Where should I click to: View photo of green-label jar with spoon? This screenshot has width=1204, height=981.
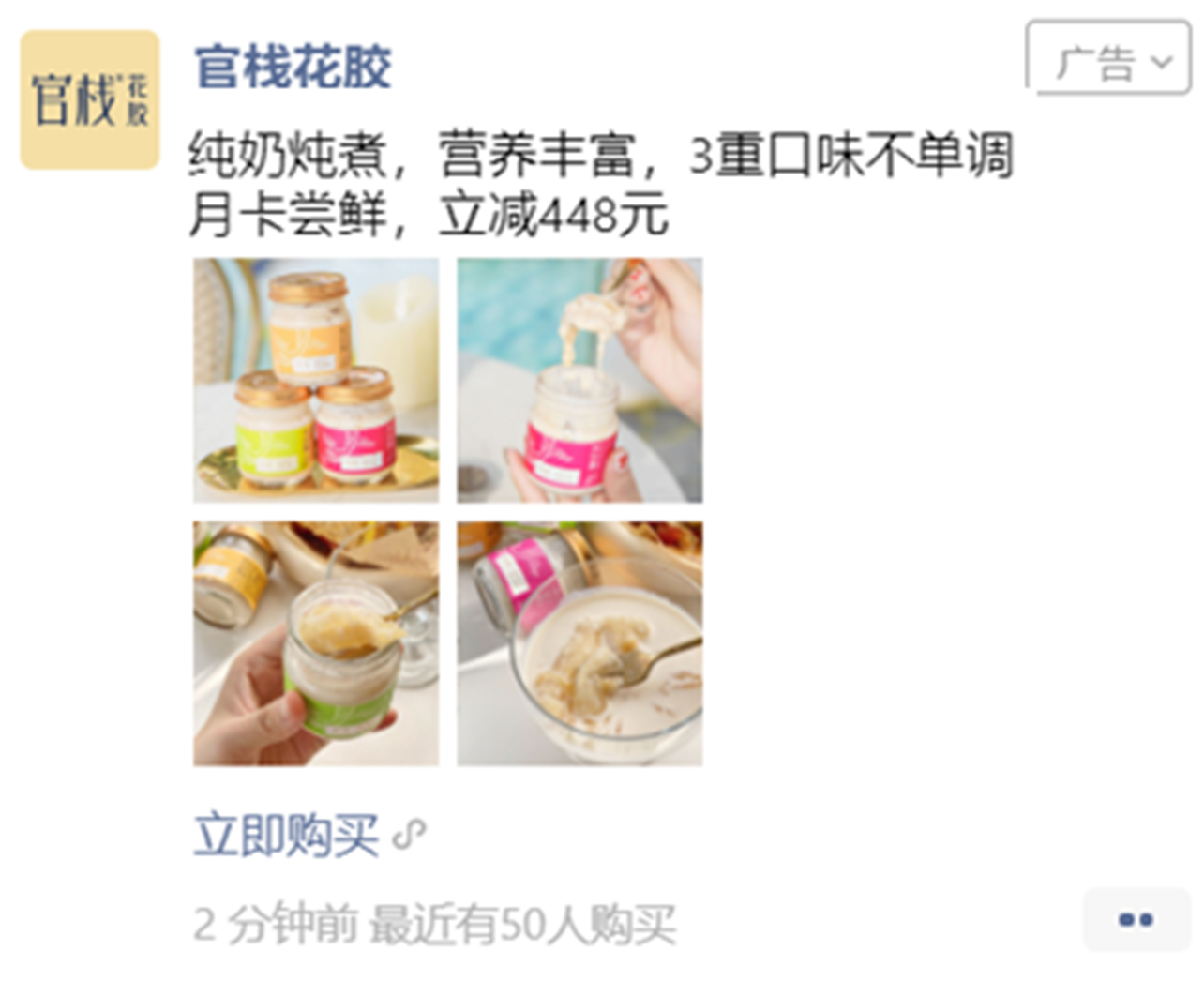(316, 643)
